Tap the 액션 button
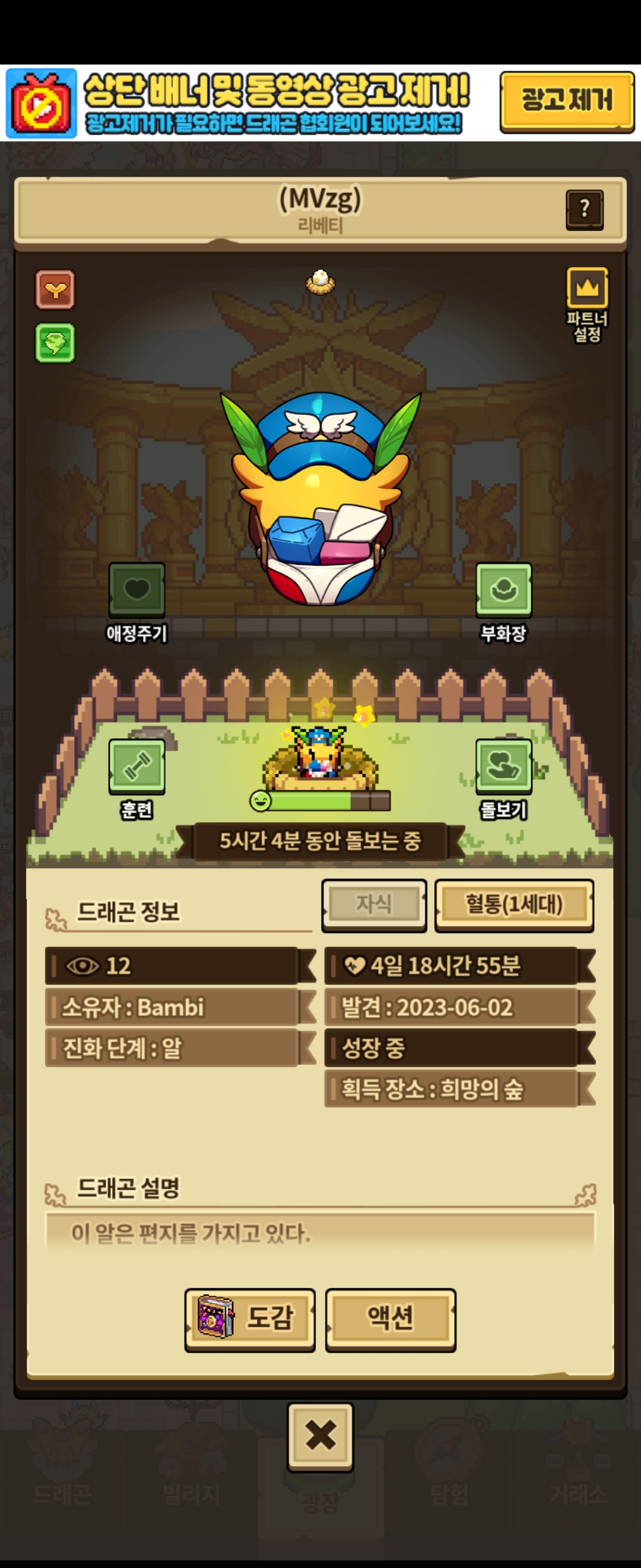The width and height of the screenshot is (641, 1568). (x=391, y=1318)
